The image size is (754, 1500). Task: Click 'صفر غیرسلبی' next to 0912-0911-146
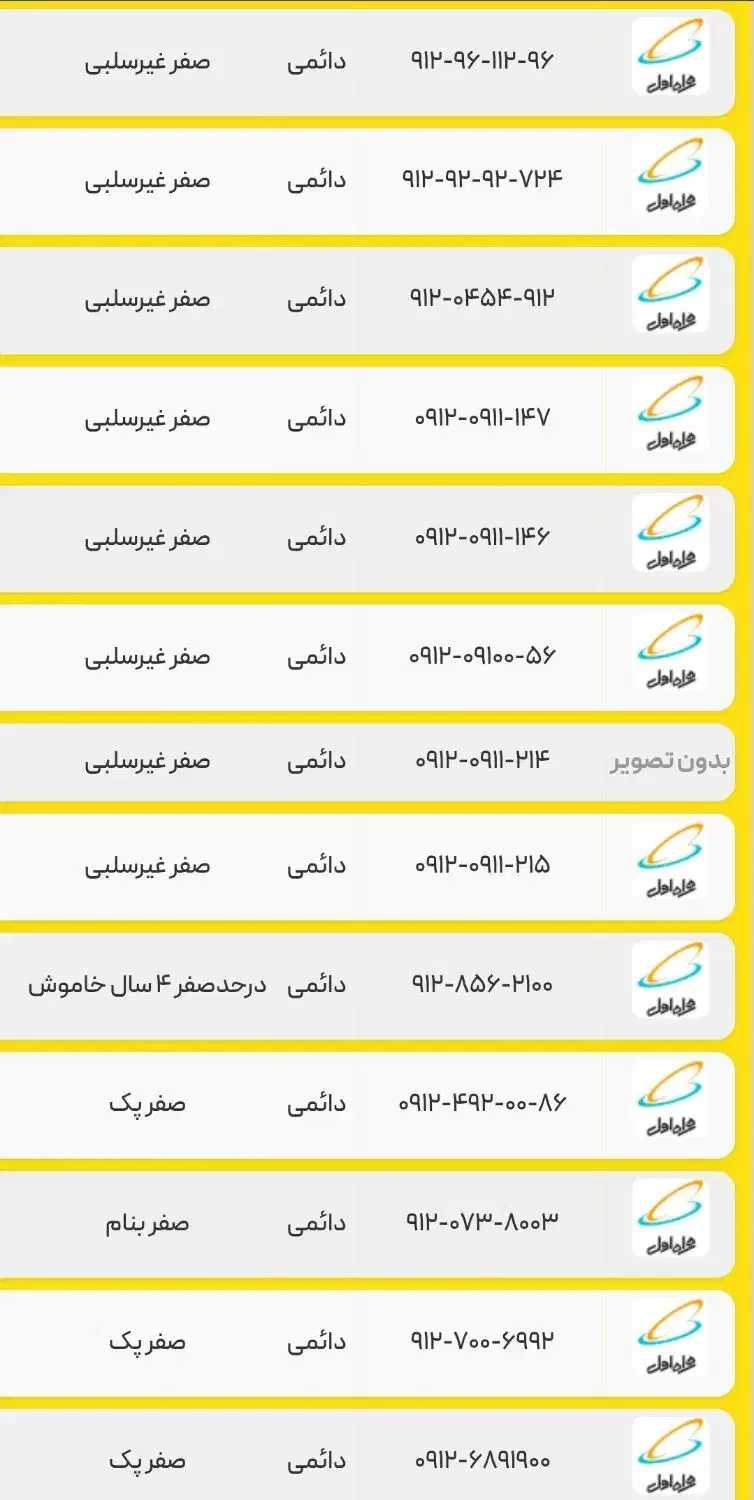click(x=147, y=537)
